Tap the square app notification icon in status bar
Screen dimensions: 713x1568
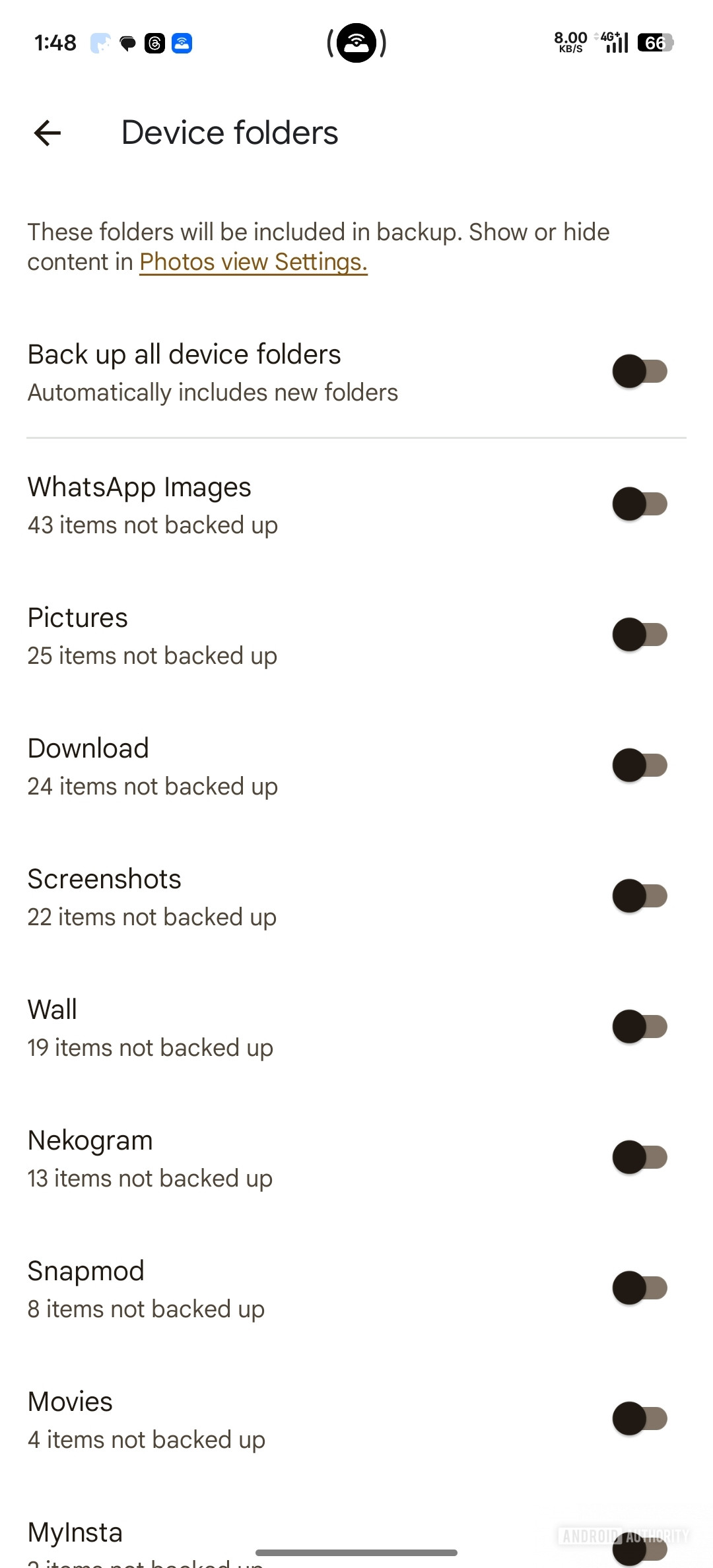click(154, 42)
